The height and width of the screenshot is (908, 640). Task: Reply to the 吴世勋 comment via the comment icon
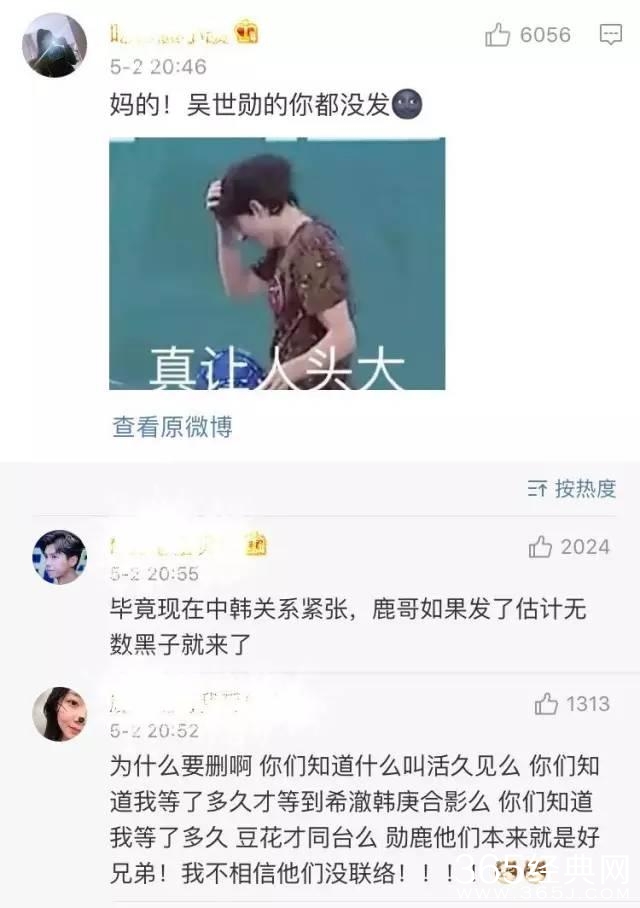tap(610, 35)
